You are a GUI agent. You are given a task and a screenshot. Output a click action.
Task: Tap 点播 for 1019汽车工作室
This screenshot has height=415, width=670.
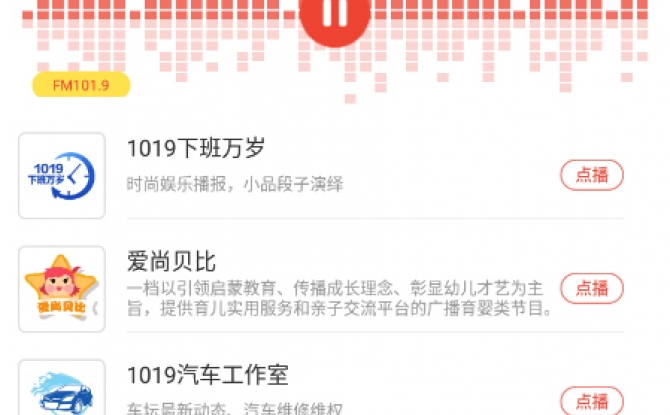tap(591, 401)
